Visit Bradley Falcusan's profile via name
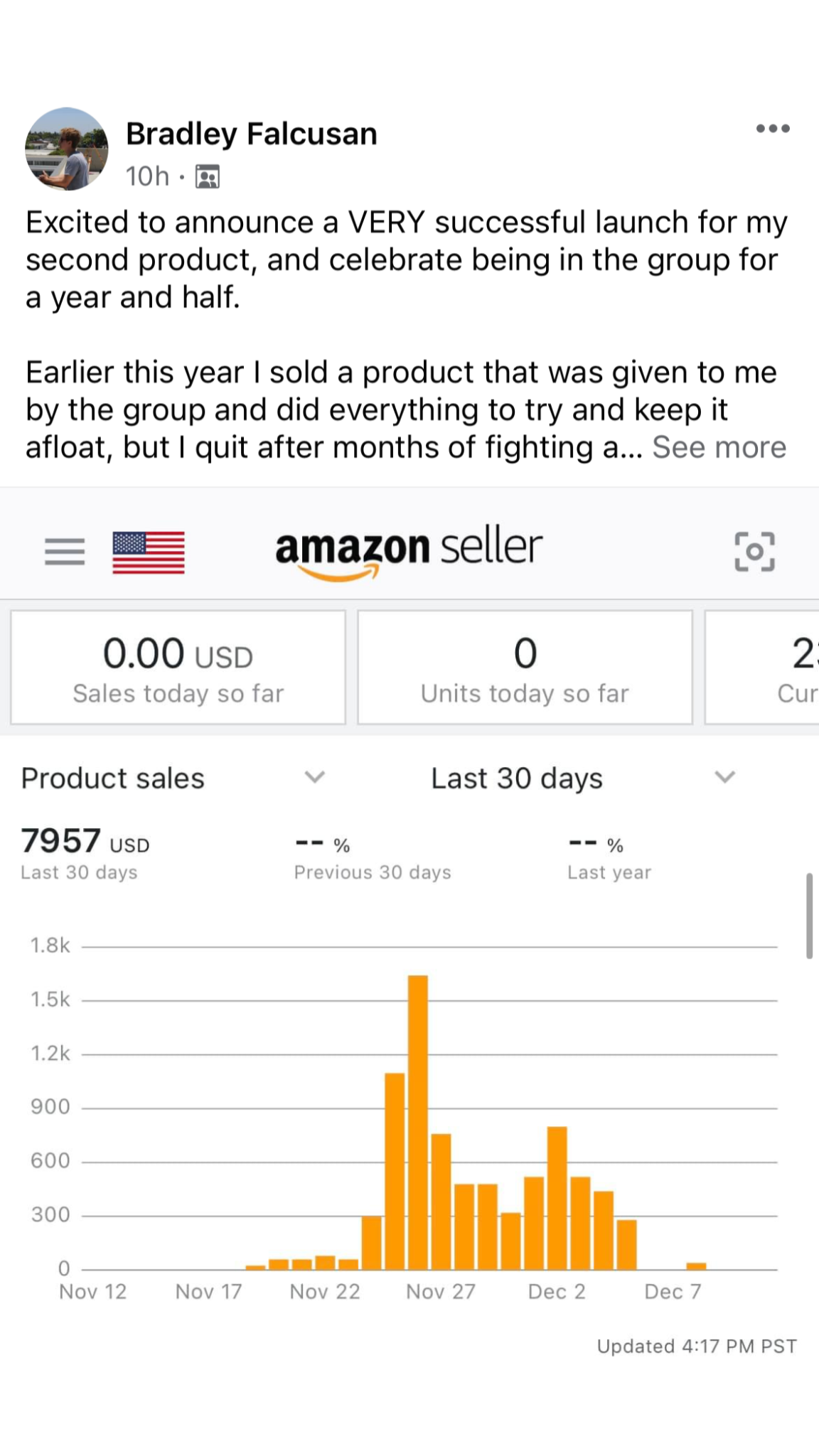Viewport: 819px width, 1456px height. (x=251, y=134)
